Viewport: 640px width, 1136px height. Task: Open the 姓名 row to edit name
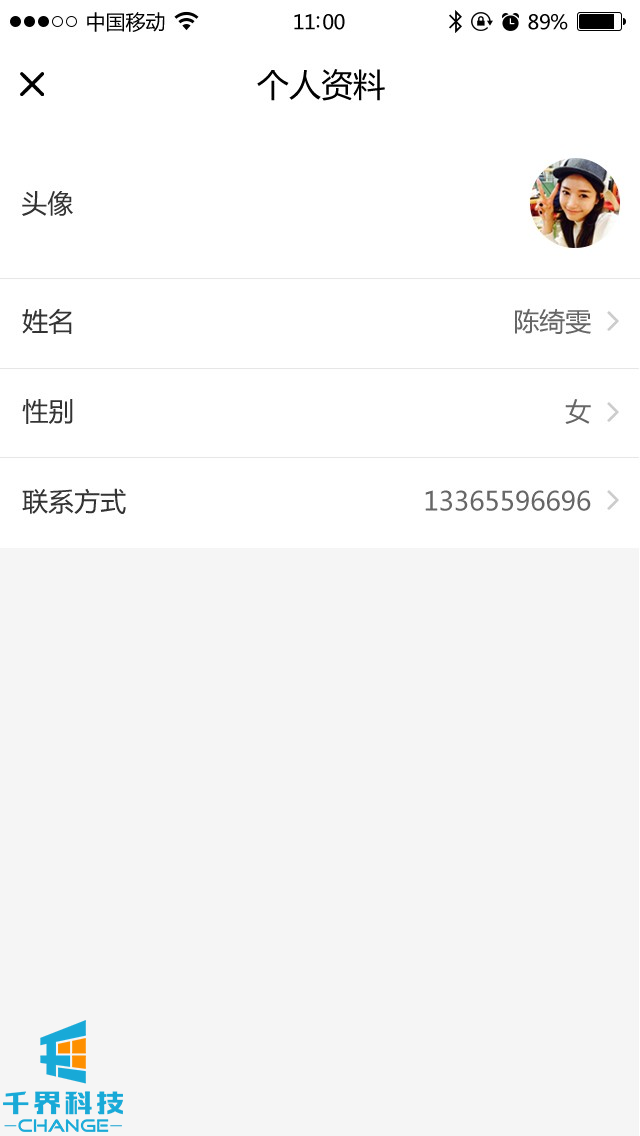coord(320,323)
